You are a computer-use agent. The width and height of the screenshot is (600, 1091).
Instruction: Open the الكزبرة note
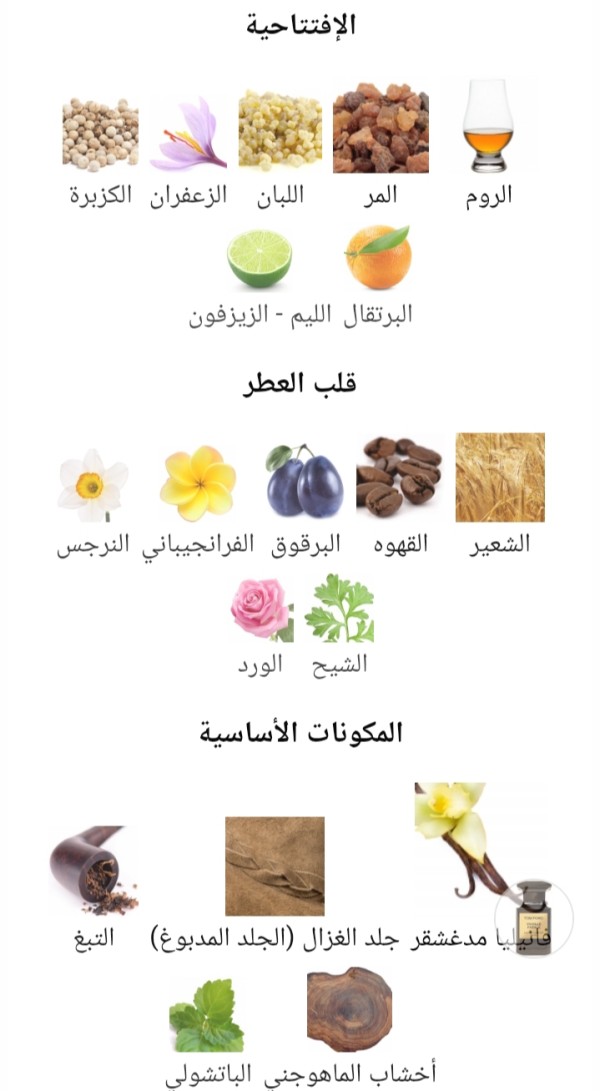(100, 135)
